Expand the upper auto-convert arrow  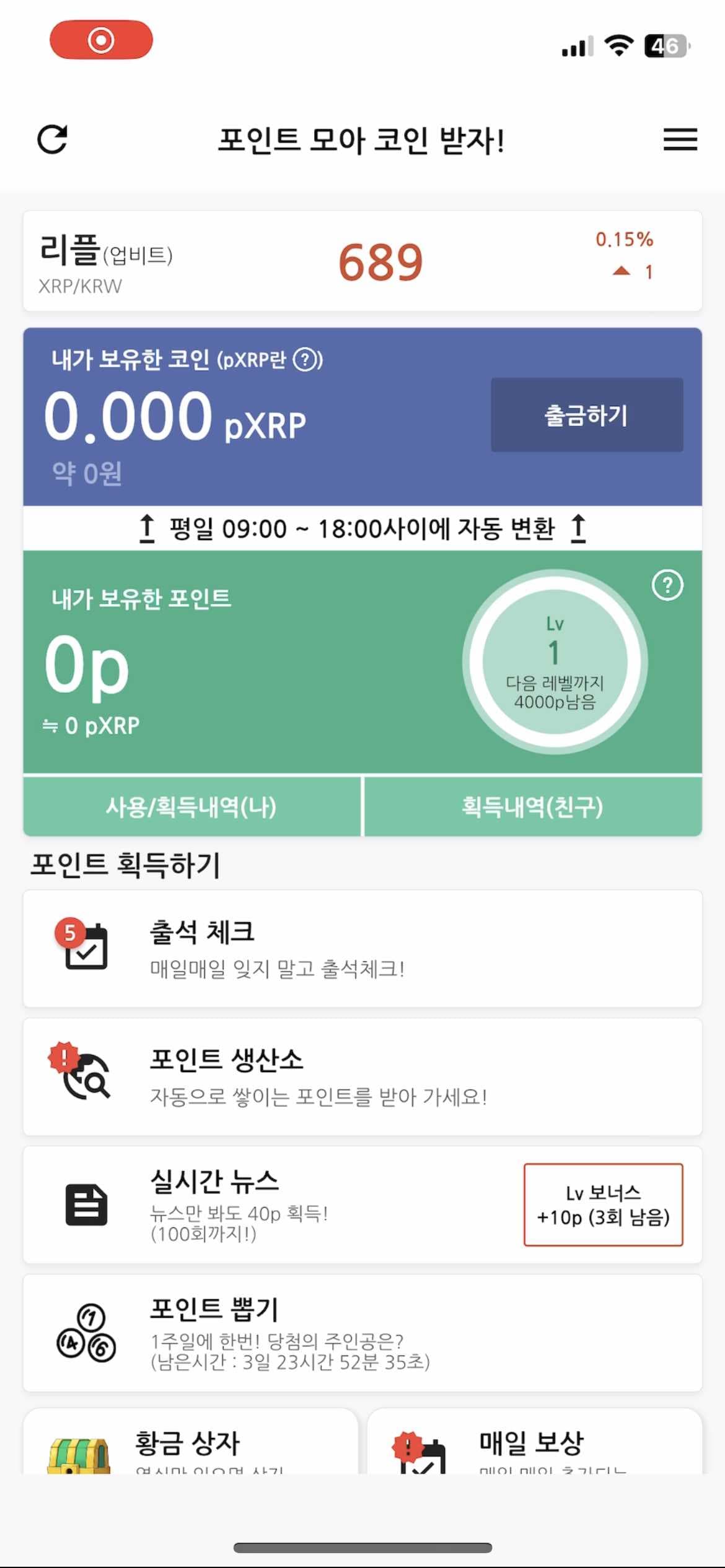coord(146,529)
